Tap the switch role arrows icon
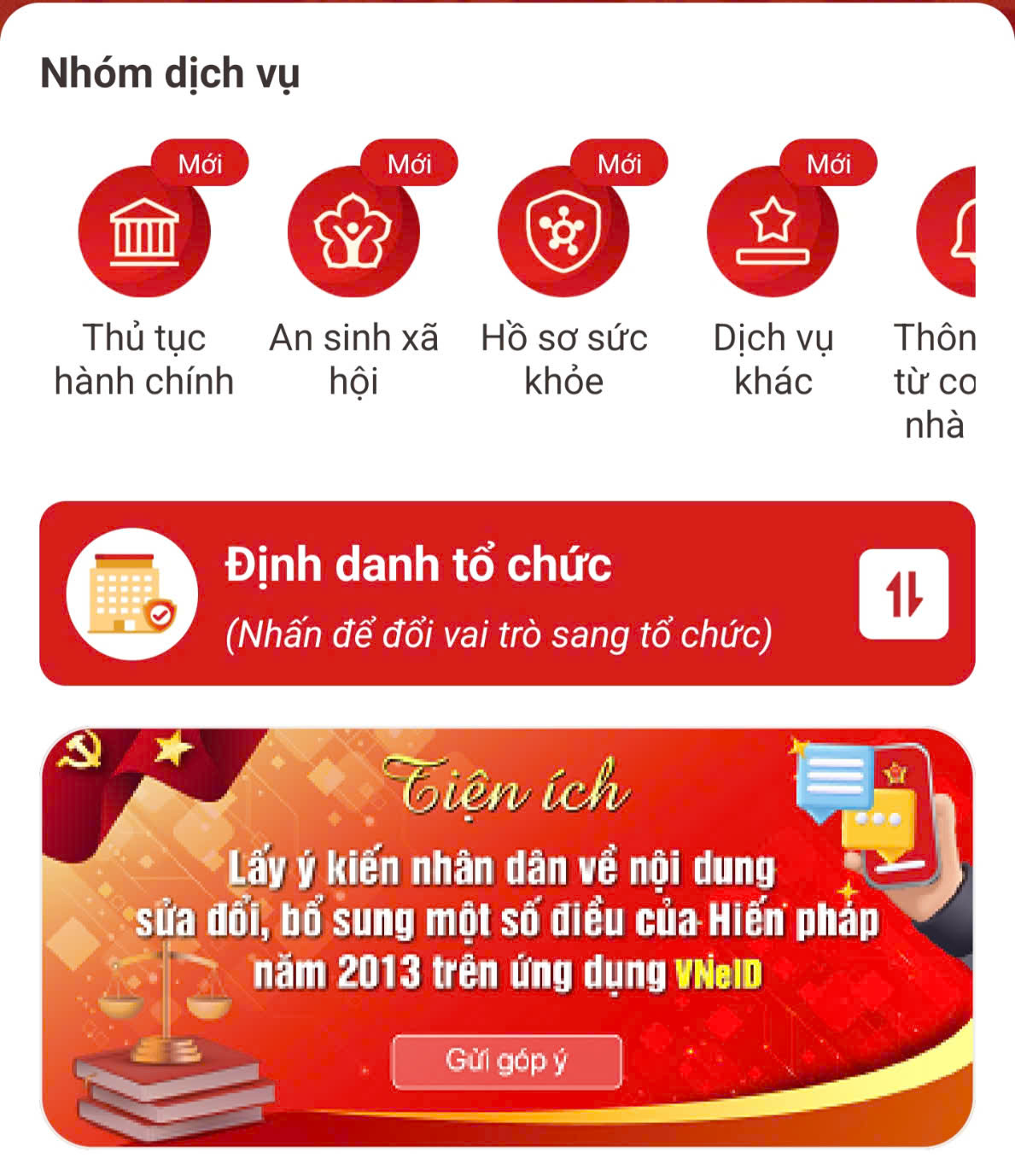 pyautogui.click(x=903, y=594)
